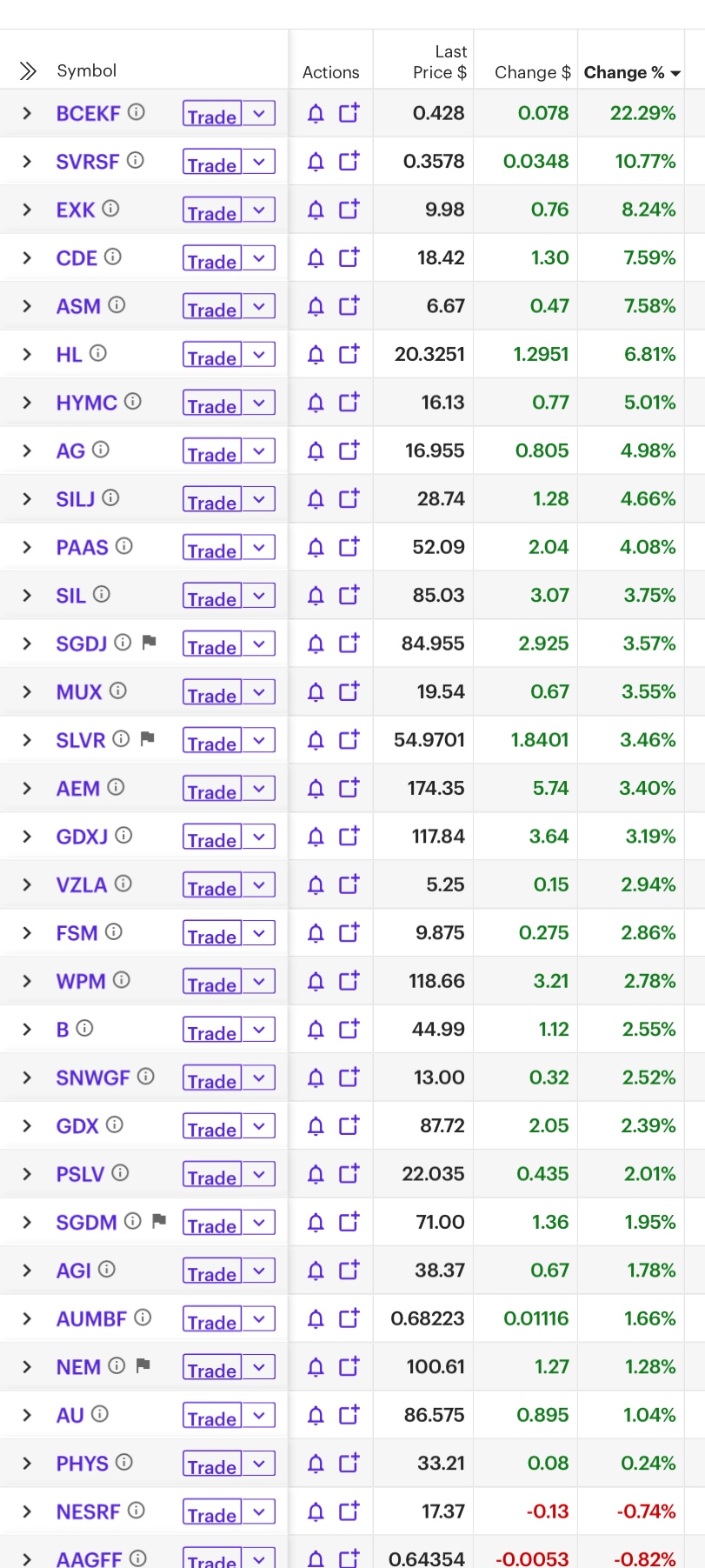Expand the GDXJ row chevron
This screenshot has width=705, height=1568.
click(x=27, y=837)
